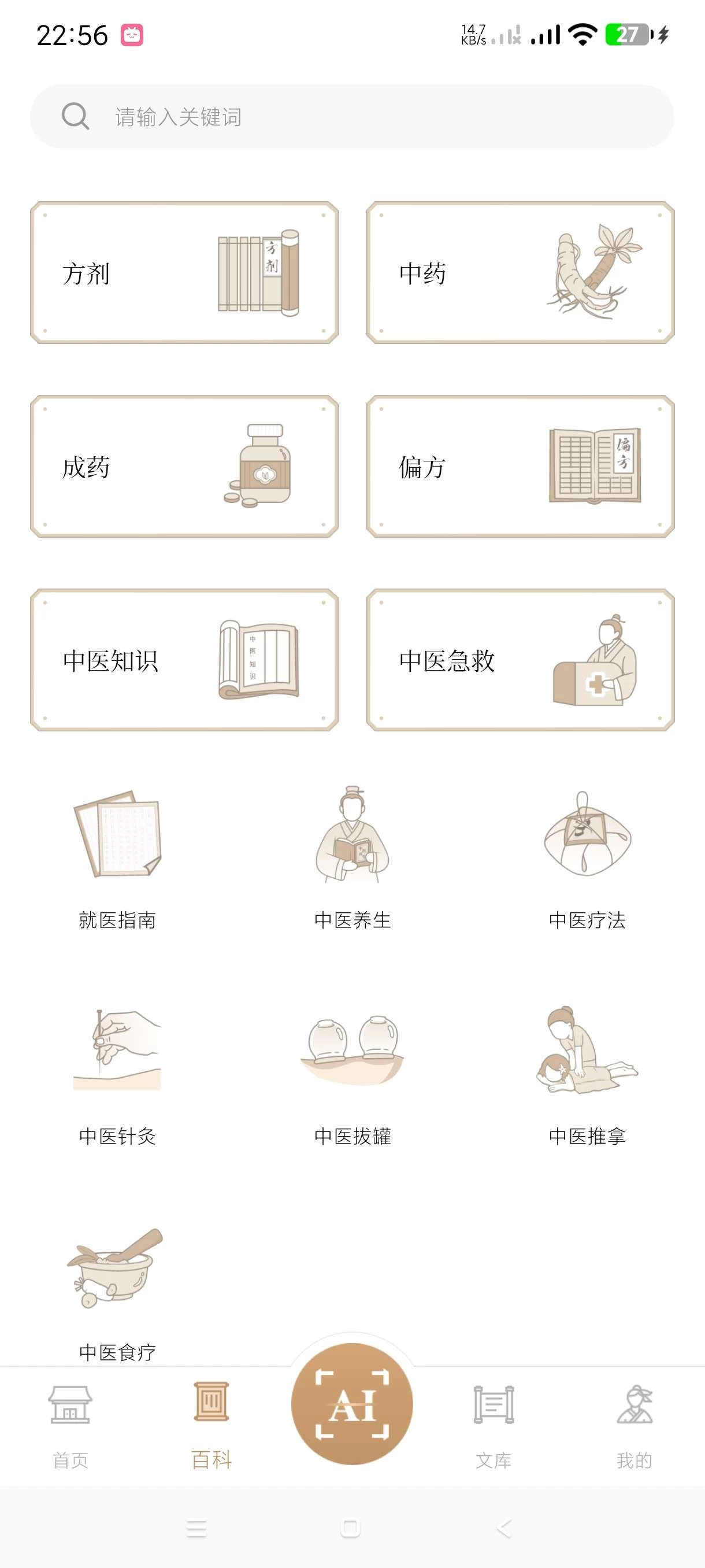
Task: Open 中医拔罐 section
Action: point(352,1075)
